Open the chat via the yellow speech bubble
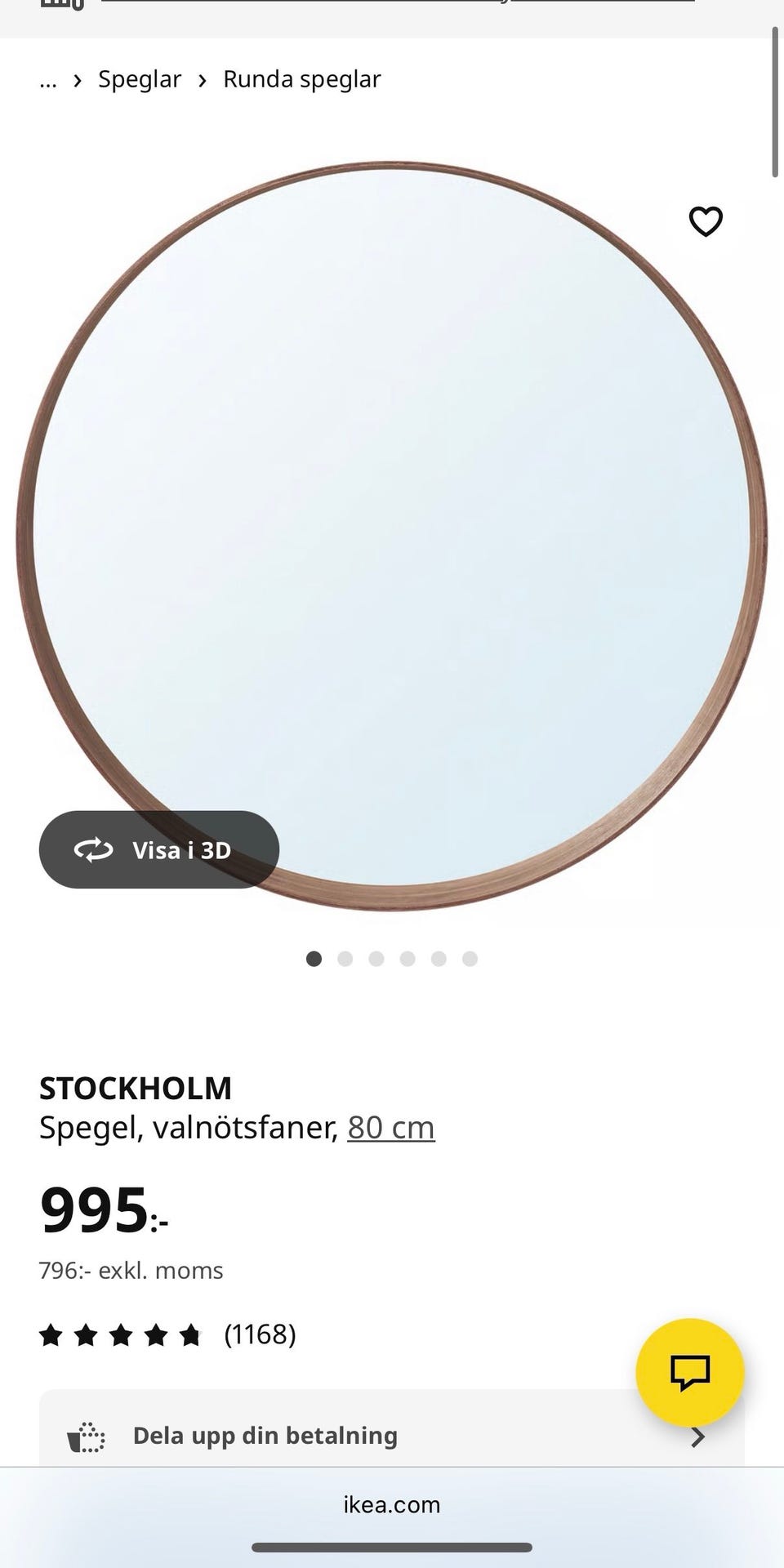Image resolution: width=784 pixels, height=1568 pixels. 690,1373
